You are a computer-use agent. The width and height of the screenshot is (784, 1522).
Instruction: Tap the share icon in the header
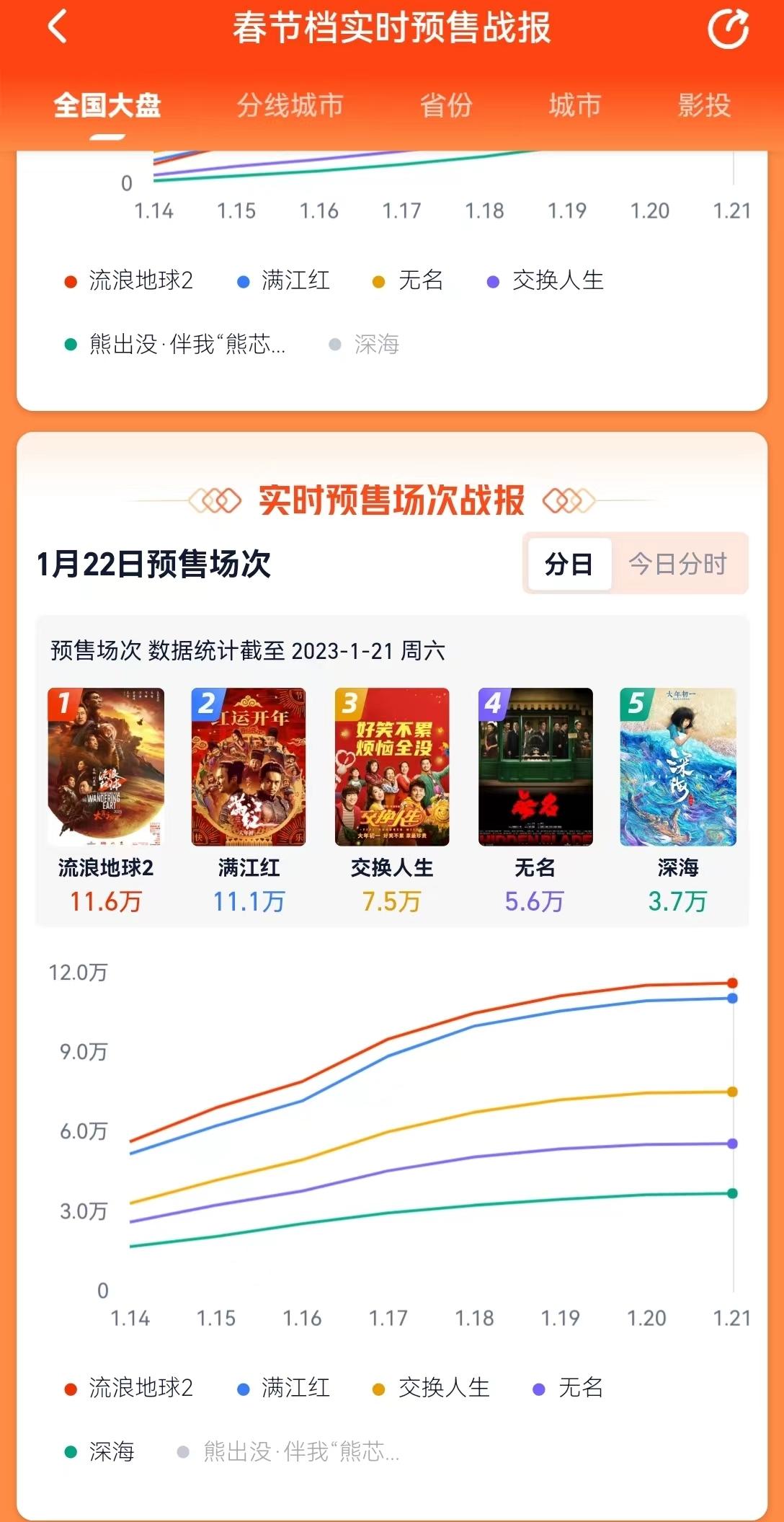pos(728,28)
